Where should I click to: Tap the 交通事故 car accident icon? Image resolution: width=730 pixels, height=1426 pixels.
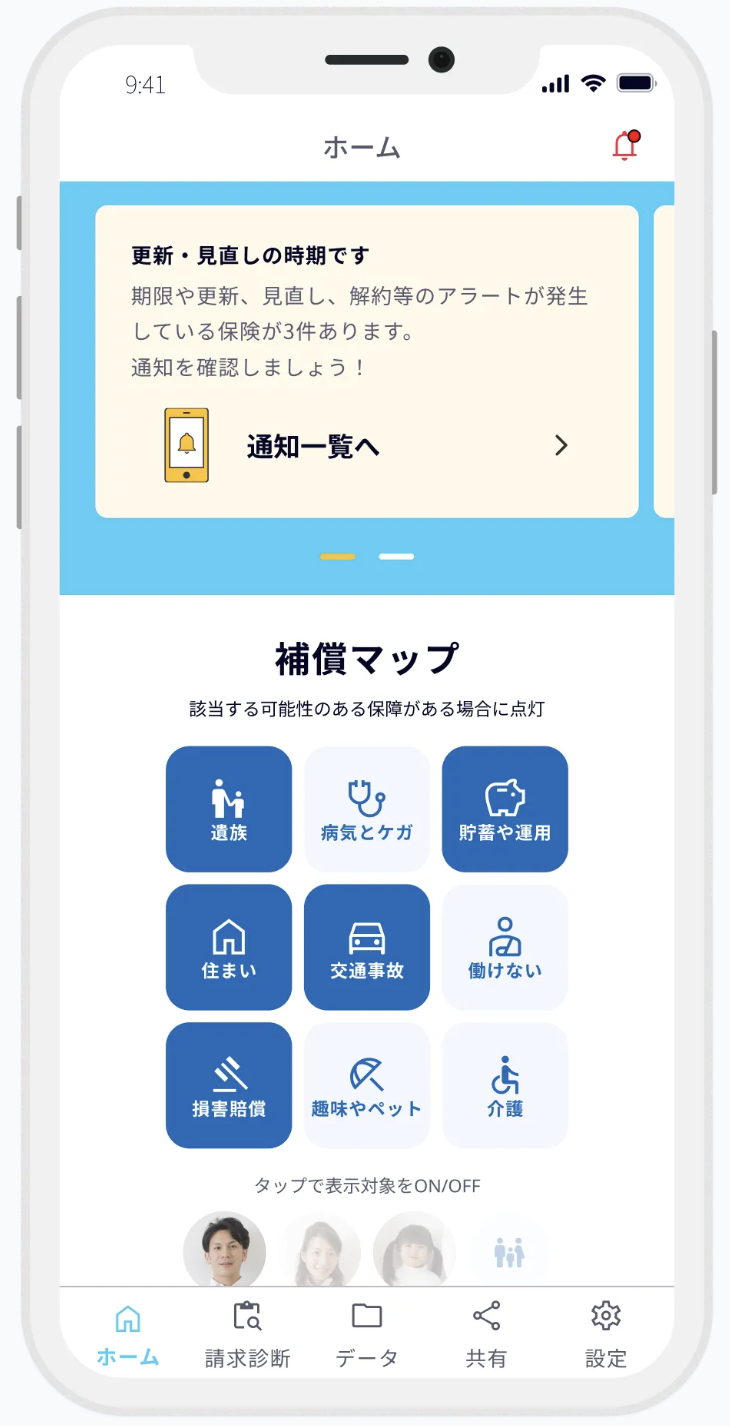(x=366, y=946)
